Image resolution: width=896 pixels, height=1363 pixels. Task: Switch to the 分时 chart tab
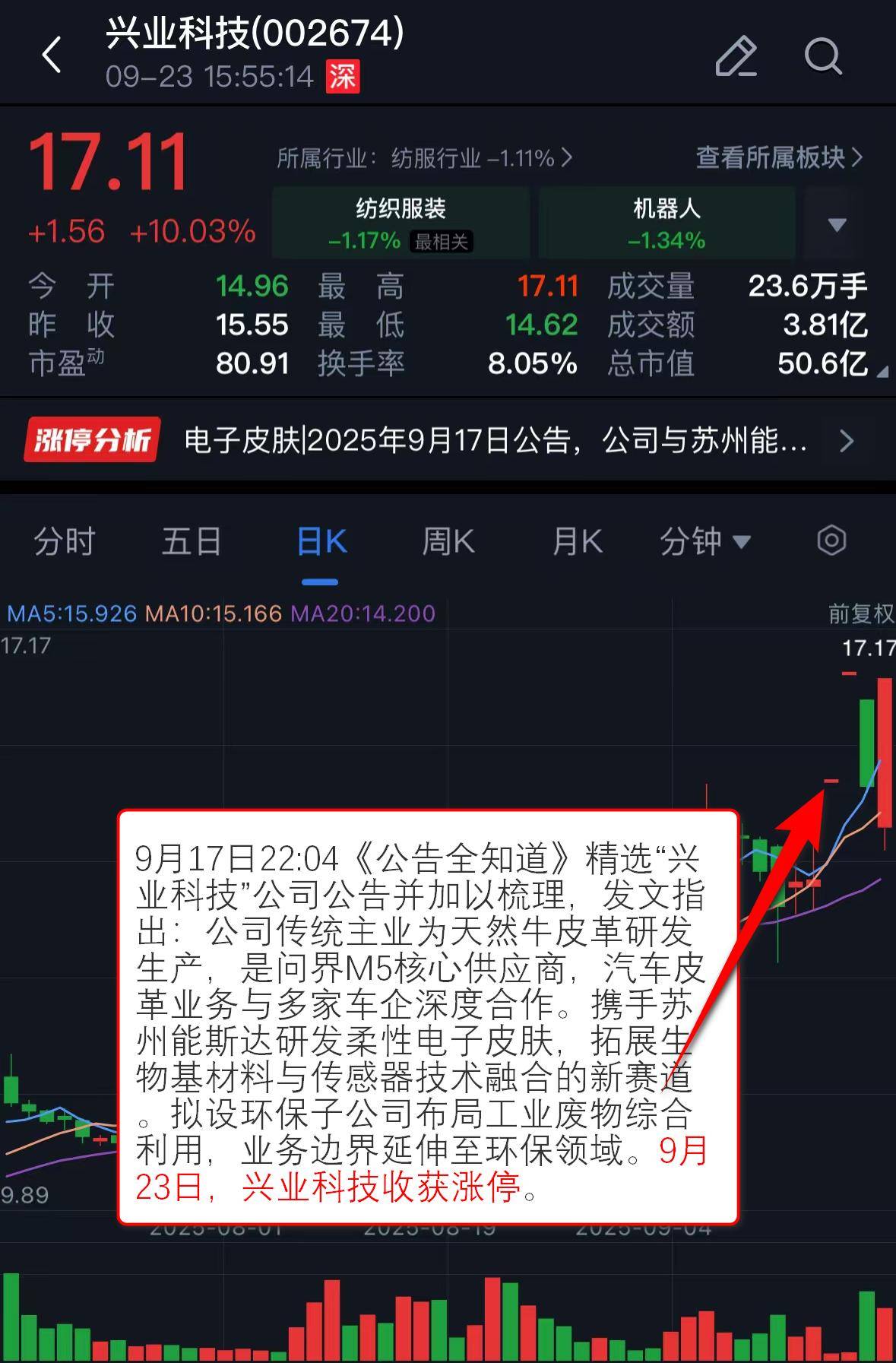coord(64,542)
